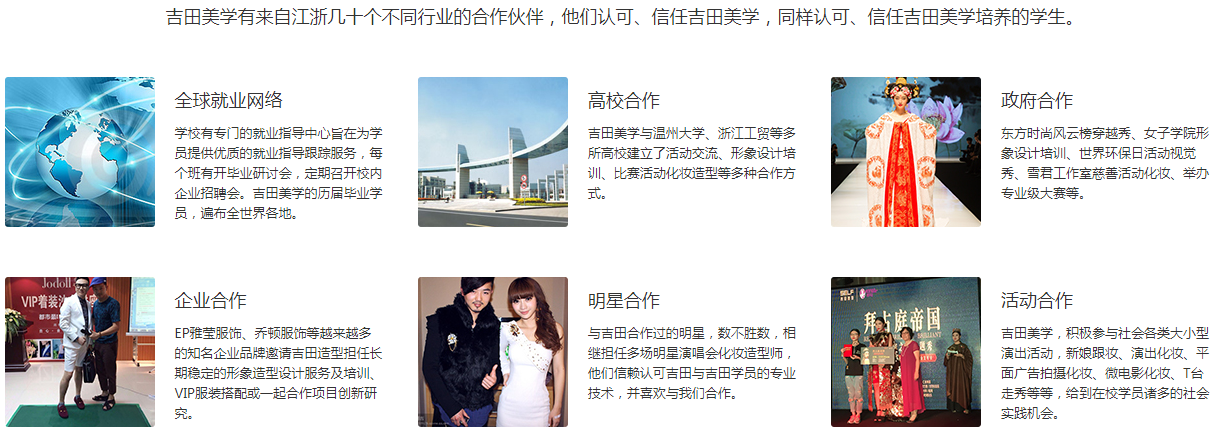Open the 高校合作 card
The width and height of the screenshot is (1215, 432).
pyautogui.click(x=624, y=101)
